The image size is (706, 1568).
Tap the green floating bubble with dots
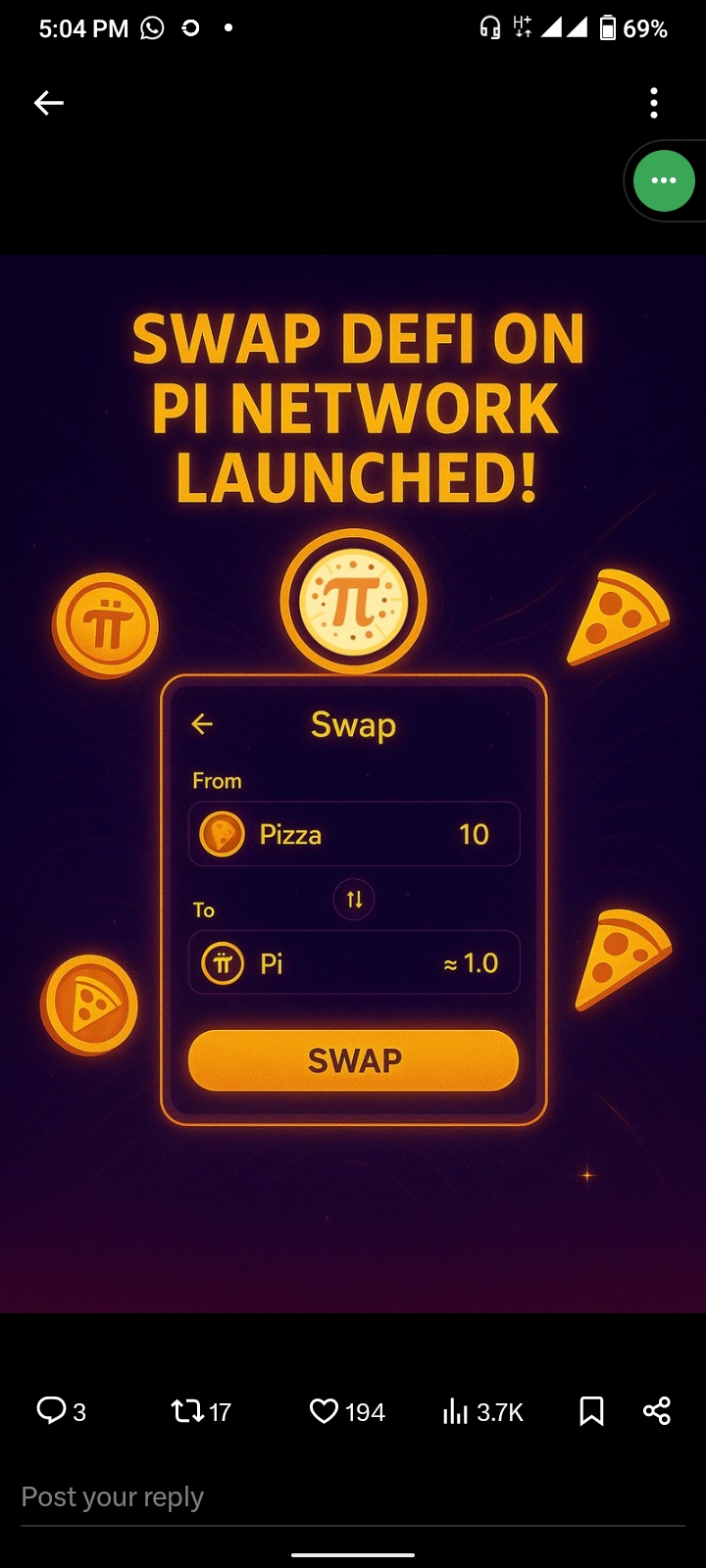(x=664, y=180)
